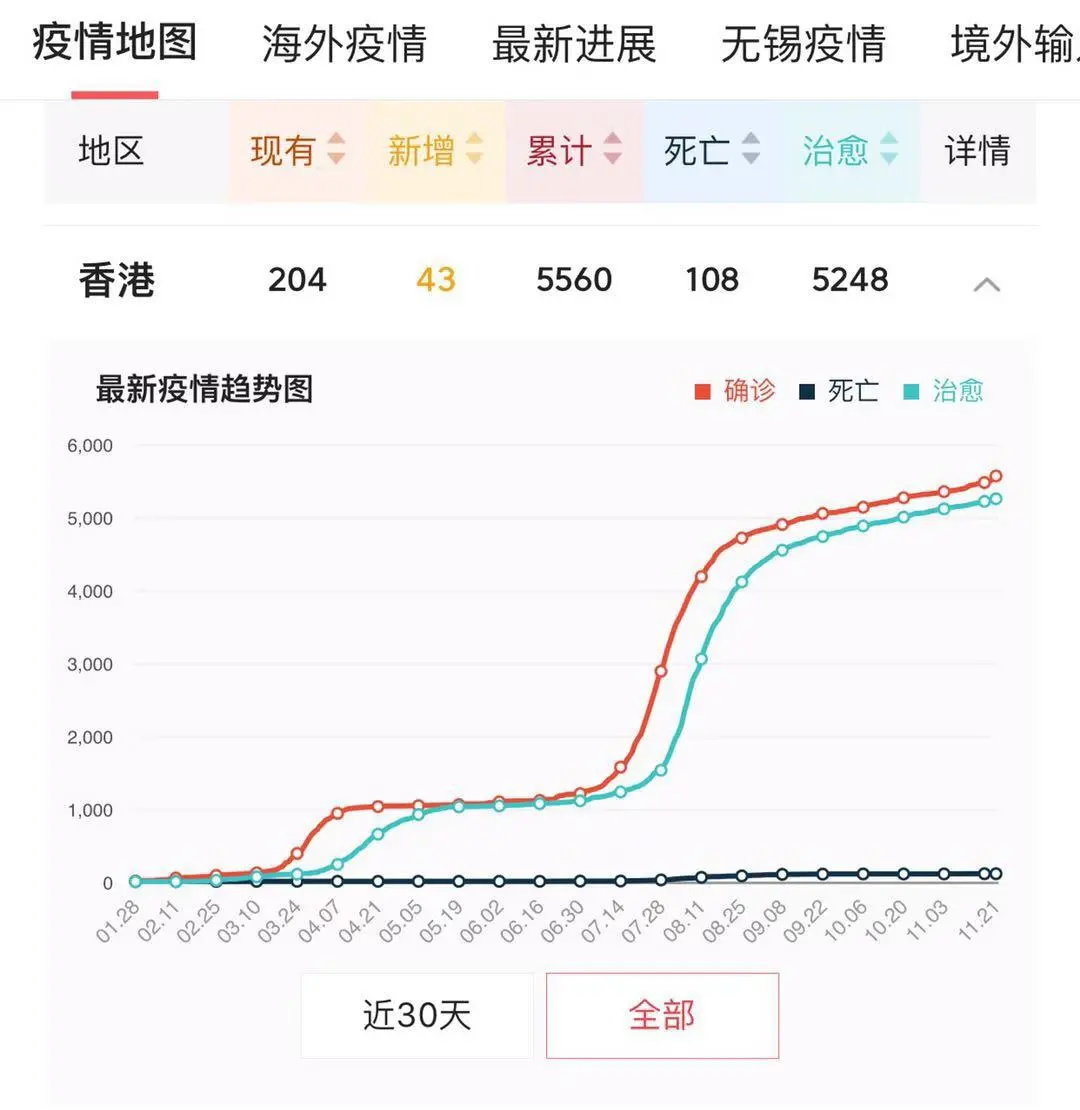1080x1110 pixels.
Task: Click the sort icon beside 新增
Action: 474,150
